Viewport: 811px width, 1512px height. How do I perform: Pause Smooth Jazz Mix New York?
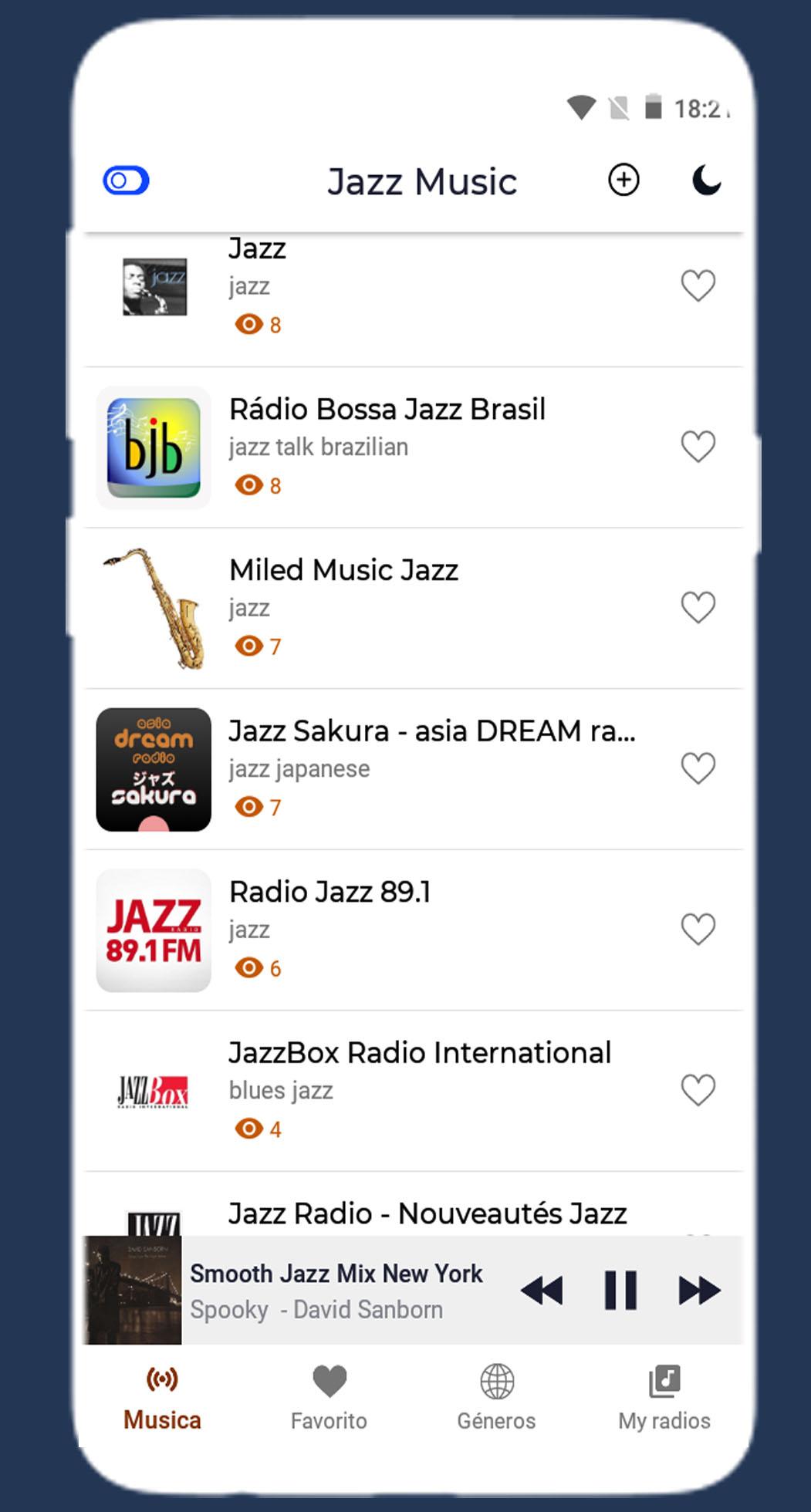pyautogui.click(x=620, y=1291)
